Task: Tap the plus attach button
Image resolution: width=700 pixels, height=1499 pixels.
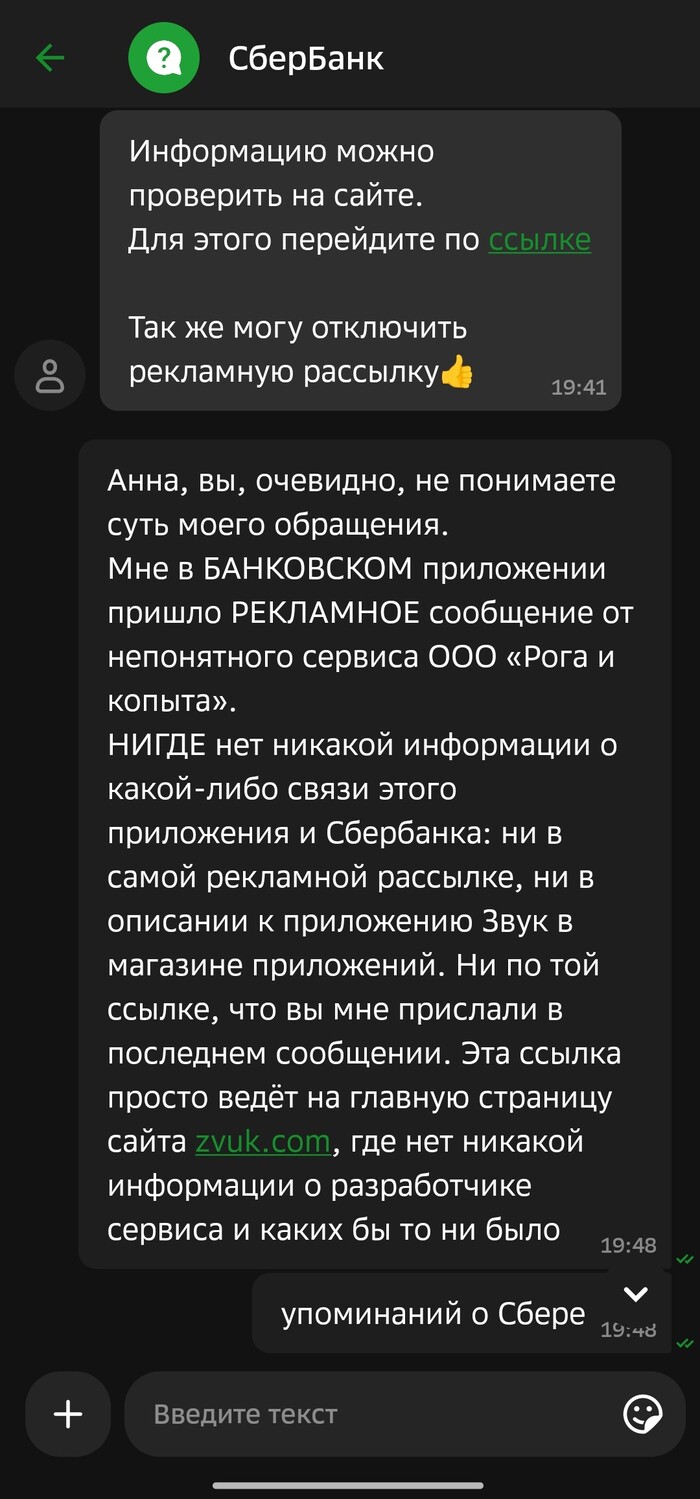Action: (68, 1414)
